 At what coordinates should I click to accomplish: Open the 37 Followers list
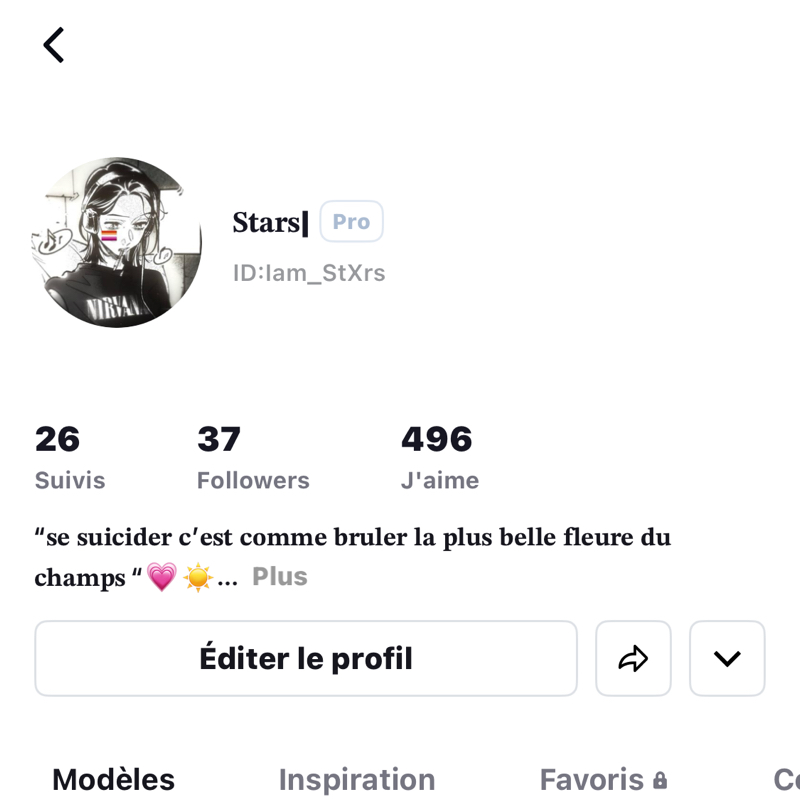252,458
